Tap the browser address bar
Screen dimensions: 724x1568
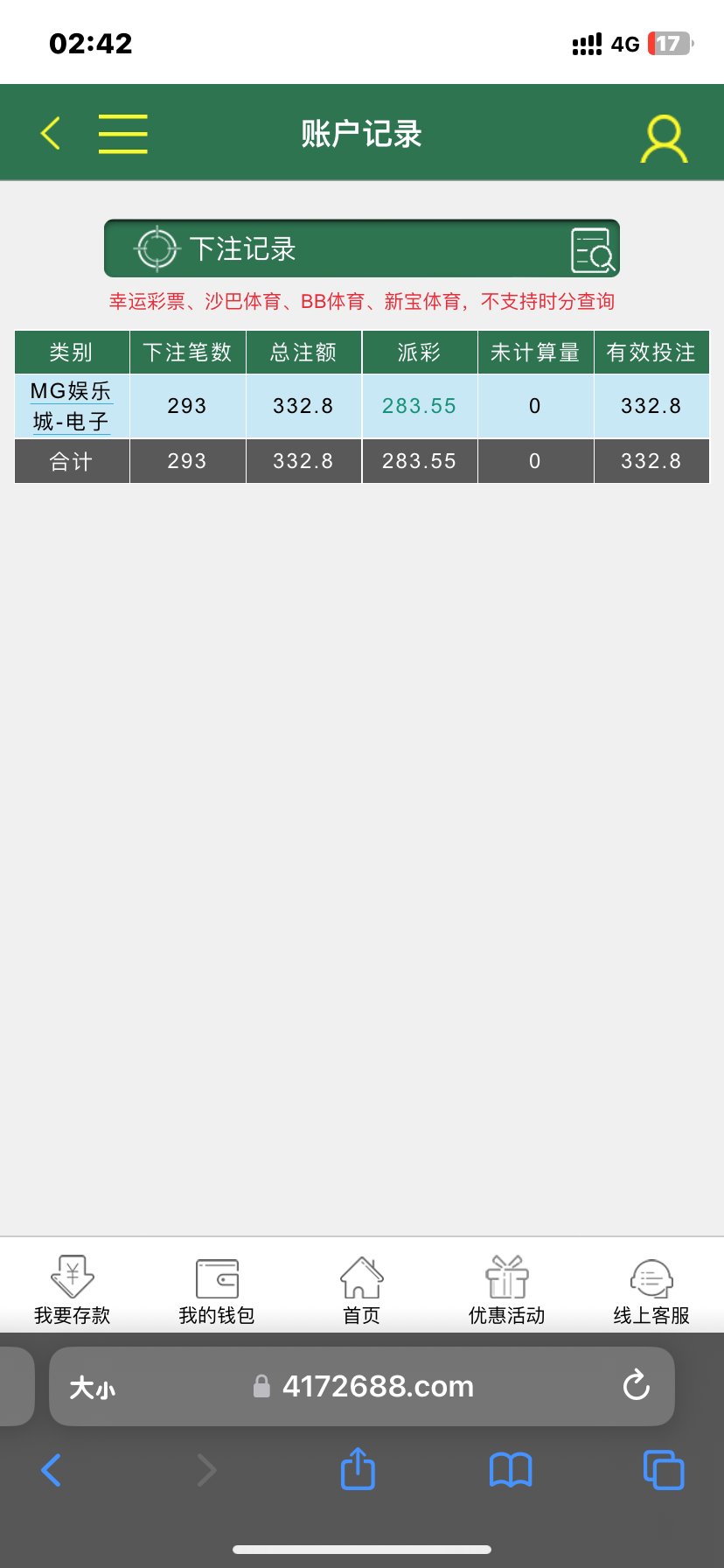coord(376,1387)
